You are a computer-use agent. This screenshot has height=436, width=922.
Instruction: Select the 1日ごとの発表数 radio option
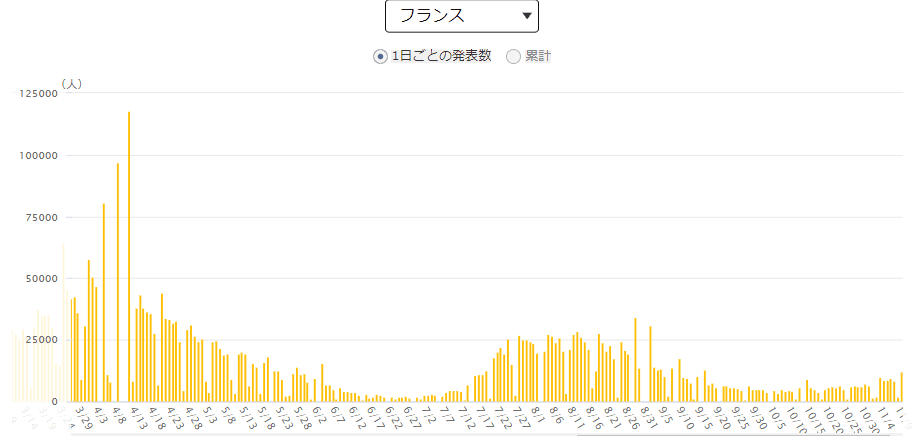coord(380,56)
